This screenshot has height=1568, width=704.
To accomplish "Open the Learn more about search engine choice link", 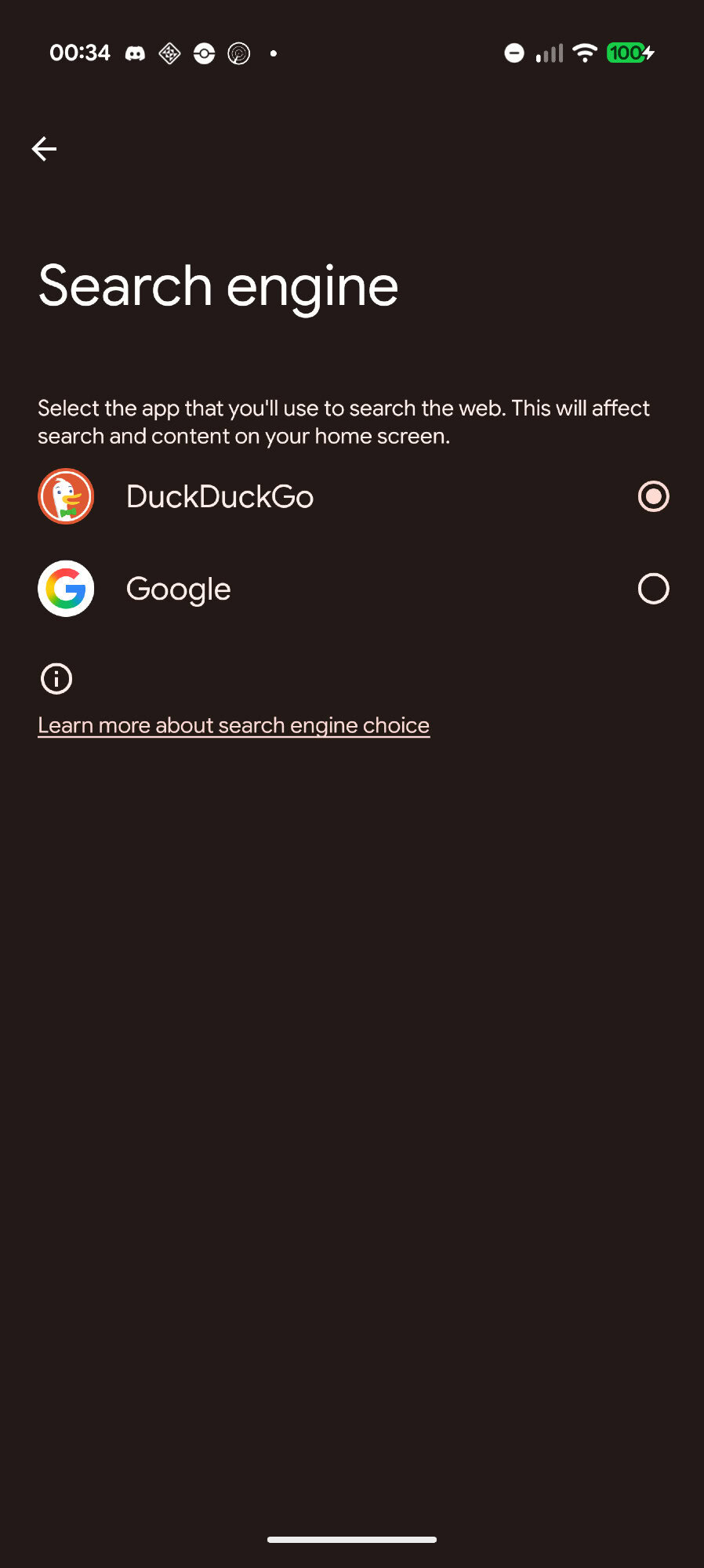I will click(233, 724).
